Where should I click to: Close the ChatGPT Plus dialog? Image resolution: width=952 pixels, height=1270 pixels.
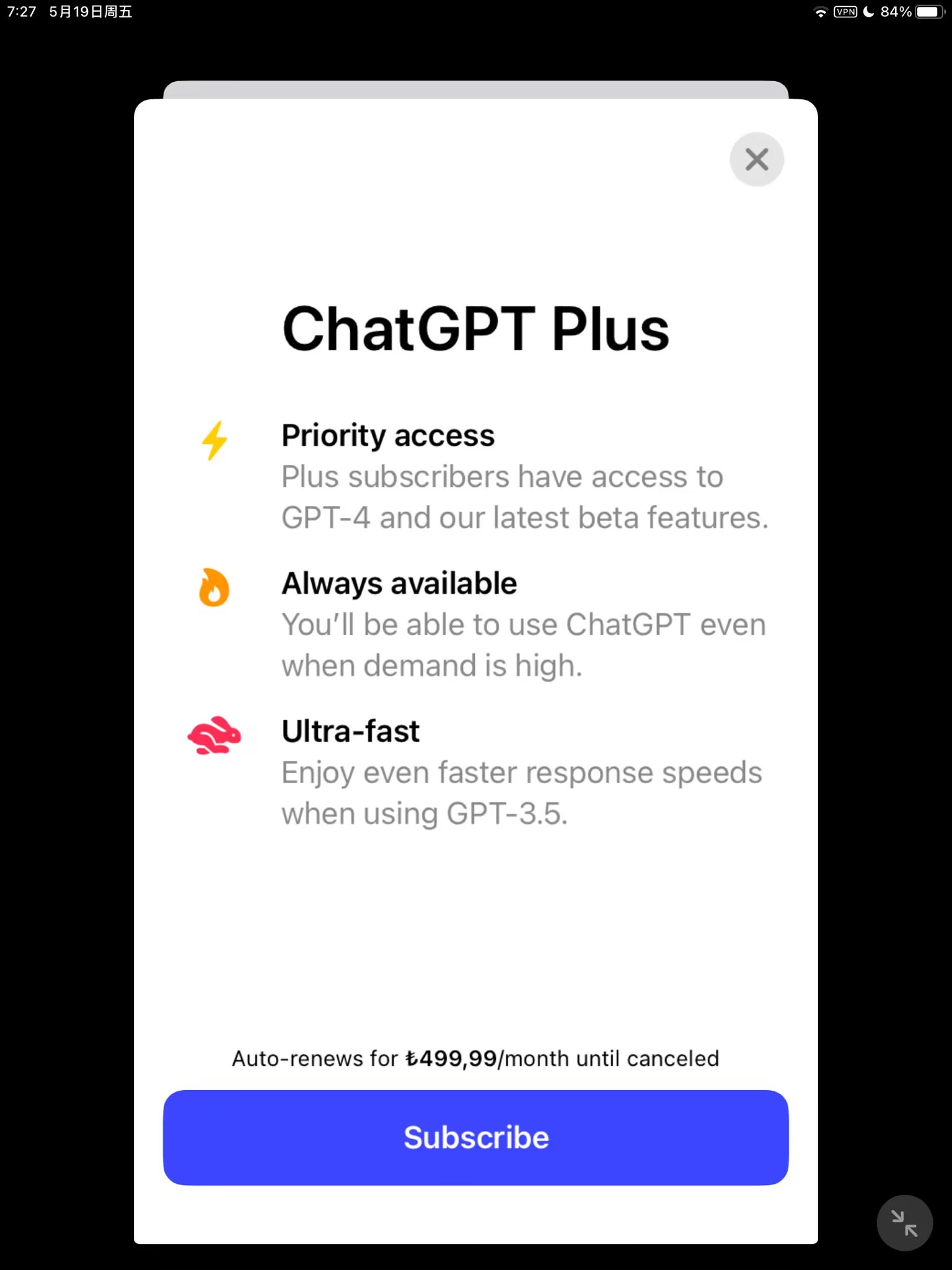(x=756, y=159)
